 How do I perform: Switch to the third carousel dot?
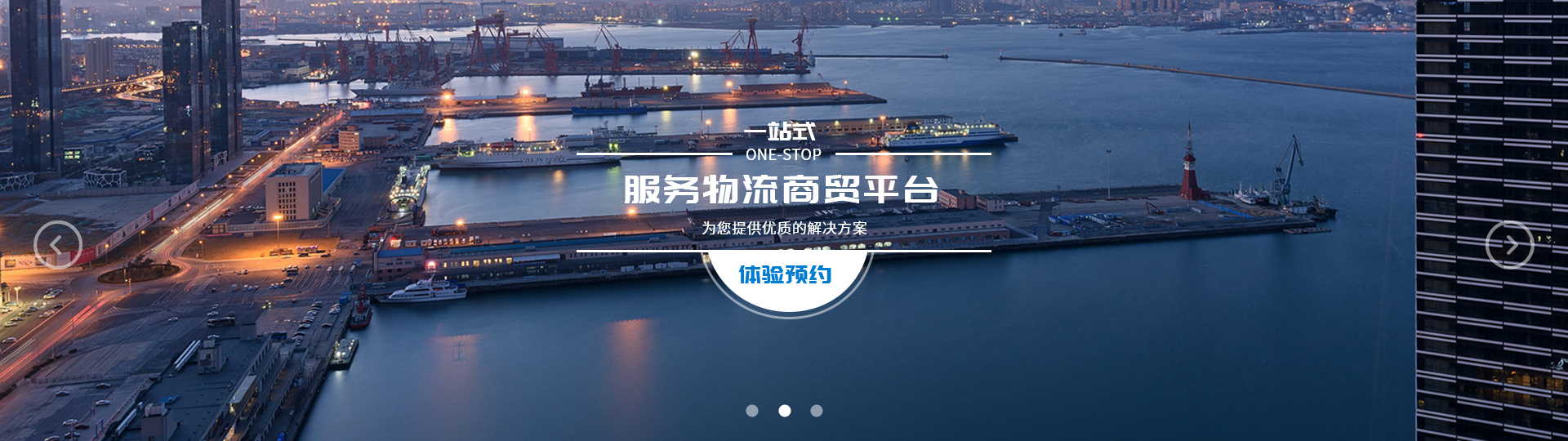(x=817, y=411)
